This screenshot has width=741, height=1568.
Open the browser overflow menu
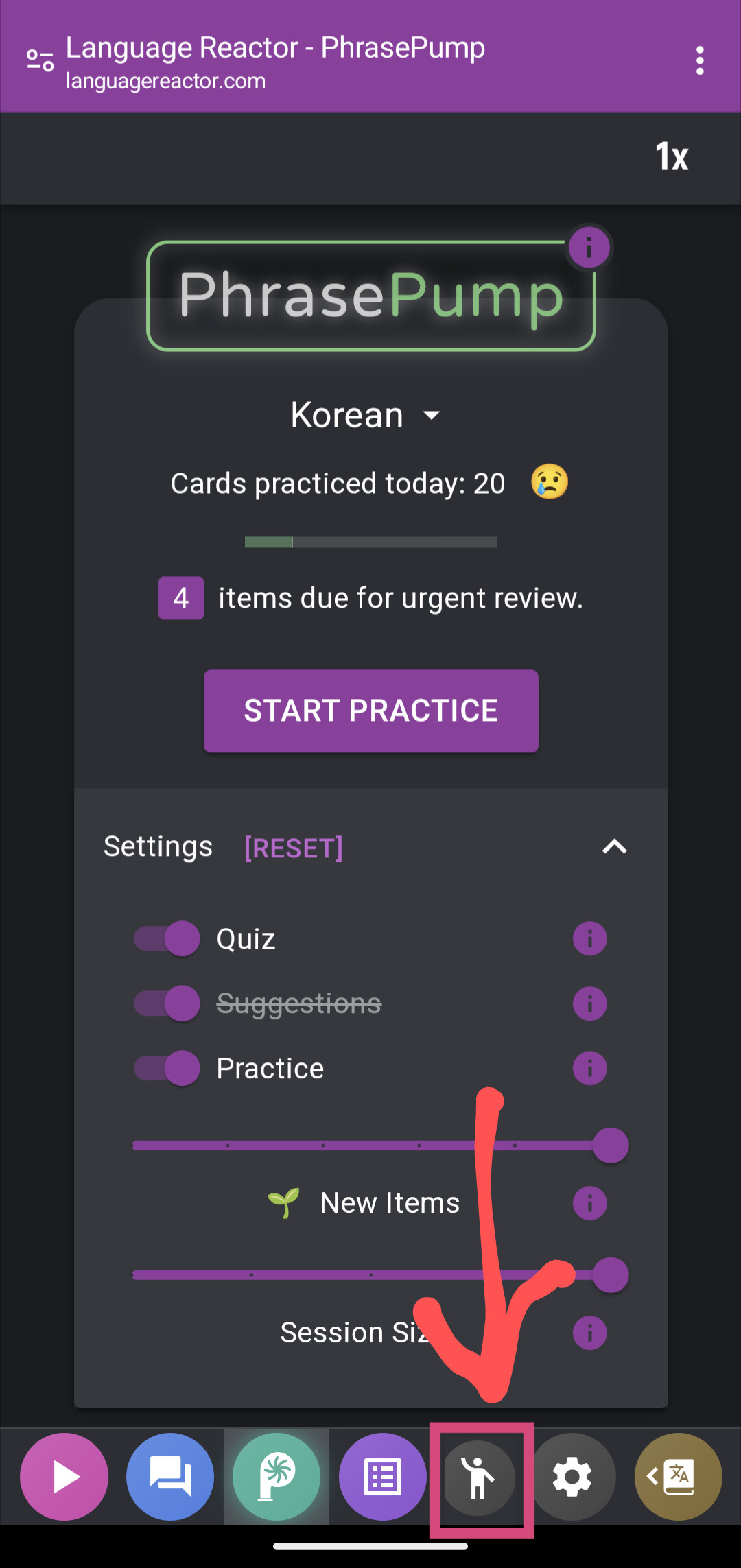[699, 61]
